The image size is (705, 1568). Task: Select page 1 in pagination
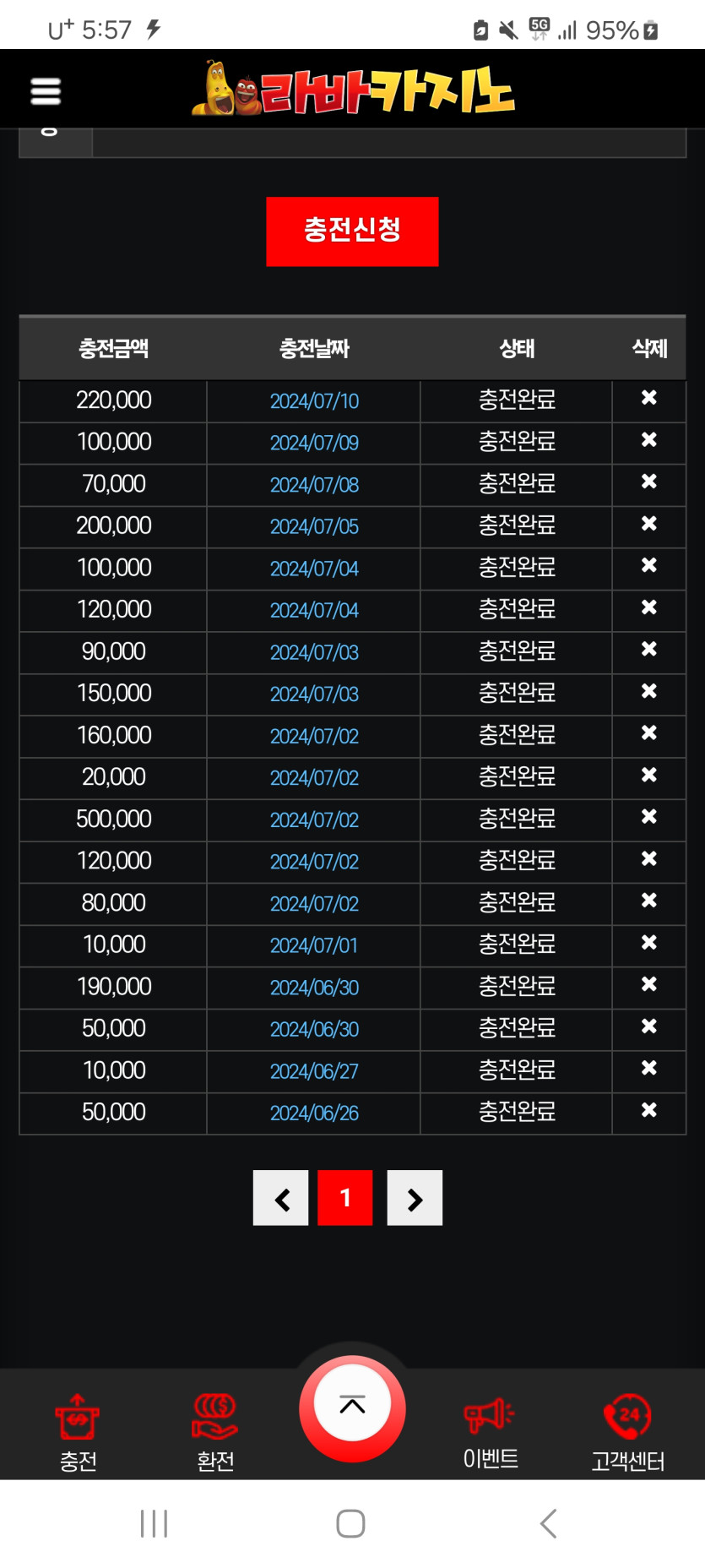344,1198
